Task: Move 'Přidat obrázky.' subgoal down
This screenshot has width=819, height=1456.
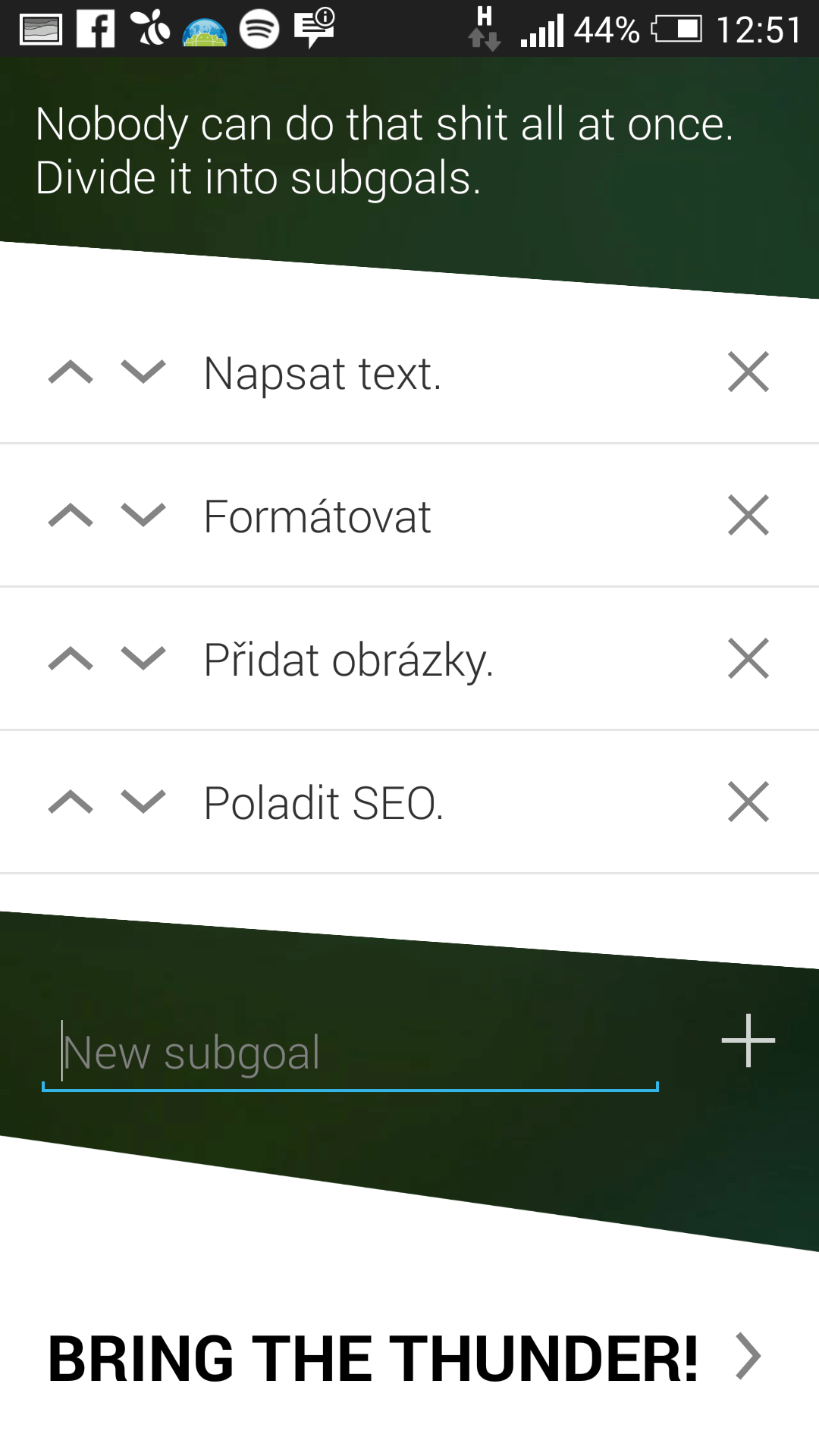Action: 143,658
